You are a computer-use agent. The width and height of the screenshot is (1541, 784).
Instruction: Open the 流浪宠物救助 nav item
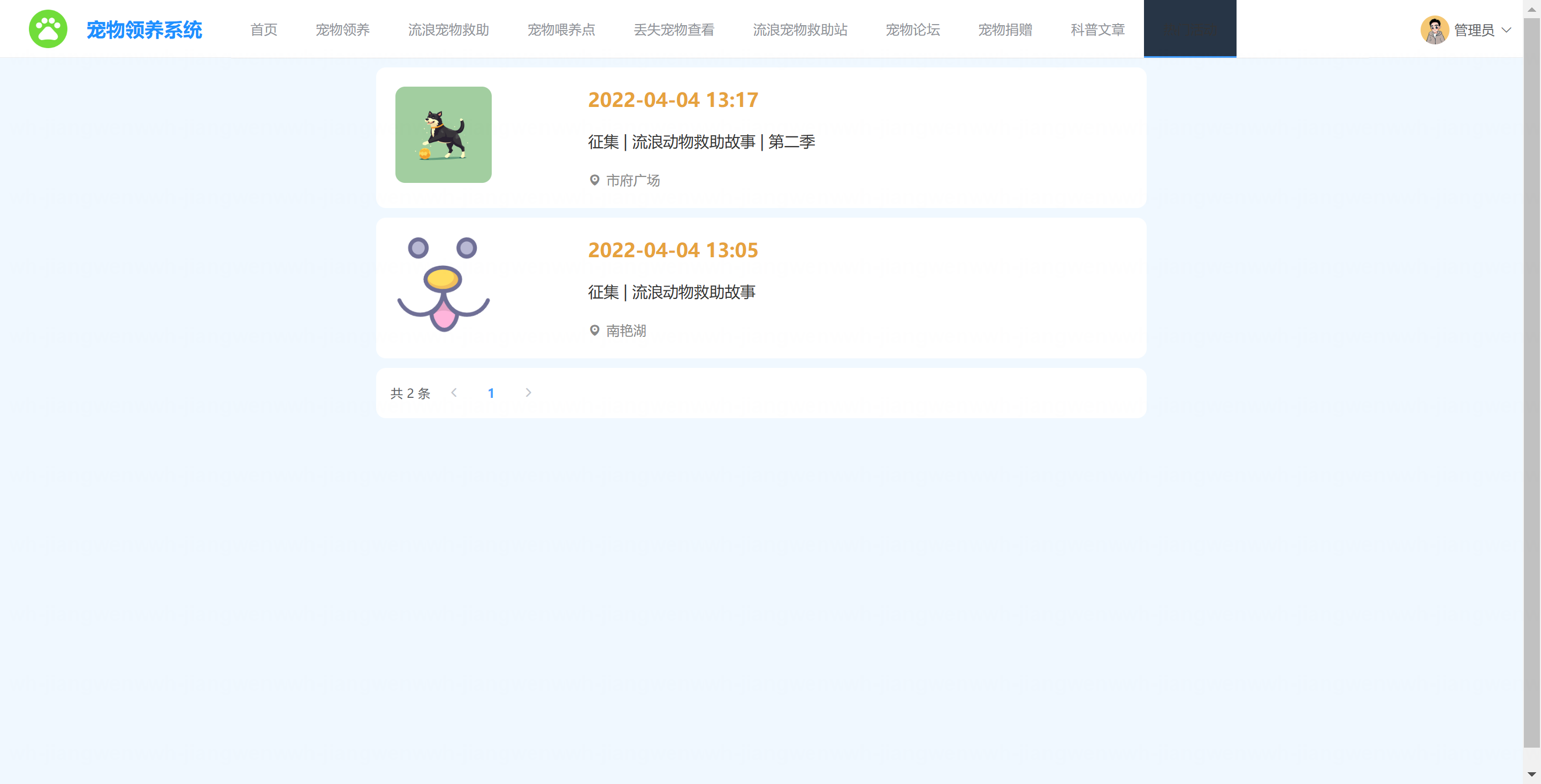(448, 29)
